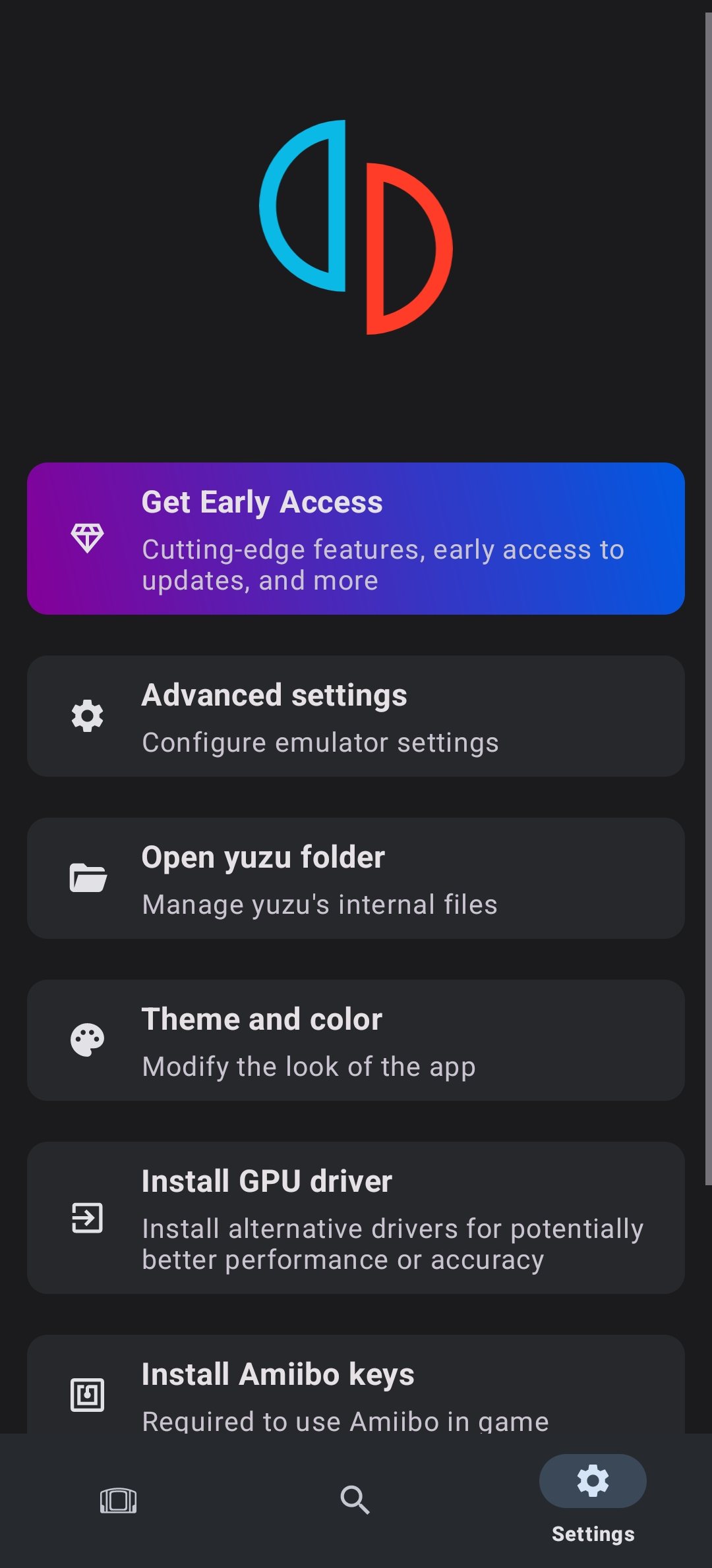712x1568 pixels.
Task: Click the search icon at the bottom
Action: pos(355,1501)
